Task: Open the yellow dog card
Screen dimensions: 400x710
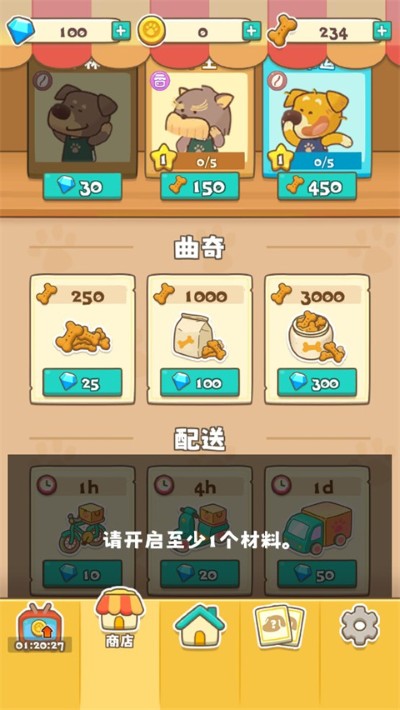Action: click(317, 122)
